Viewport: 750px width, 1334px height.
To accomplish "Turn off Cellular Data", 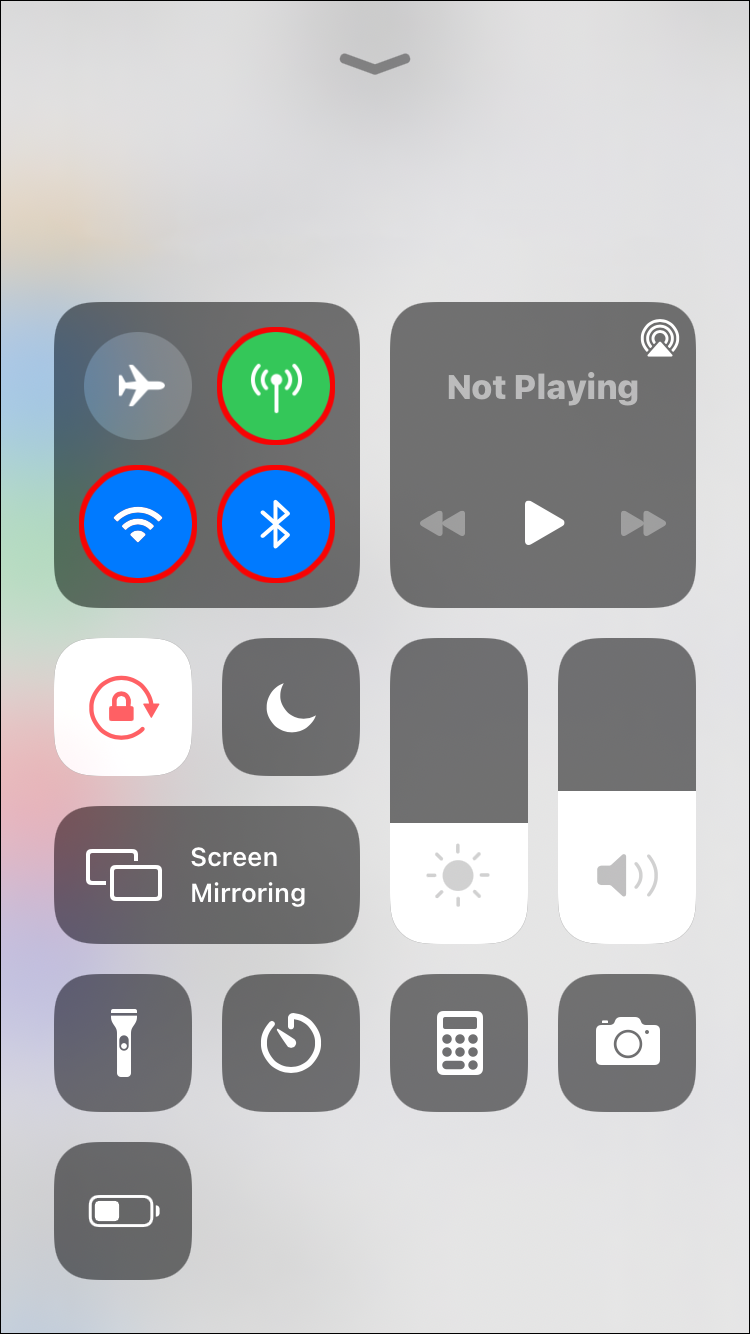I will (276, 385).
